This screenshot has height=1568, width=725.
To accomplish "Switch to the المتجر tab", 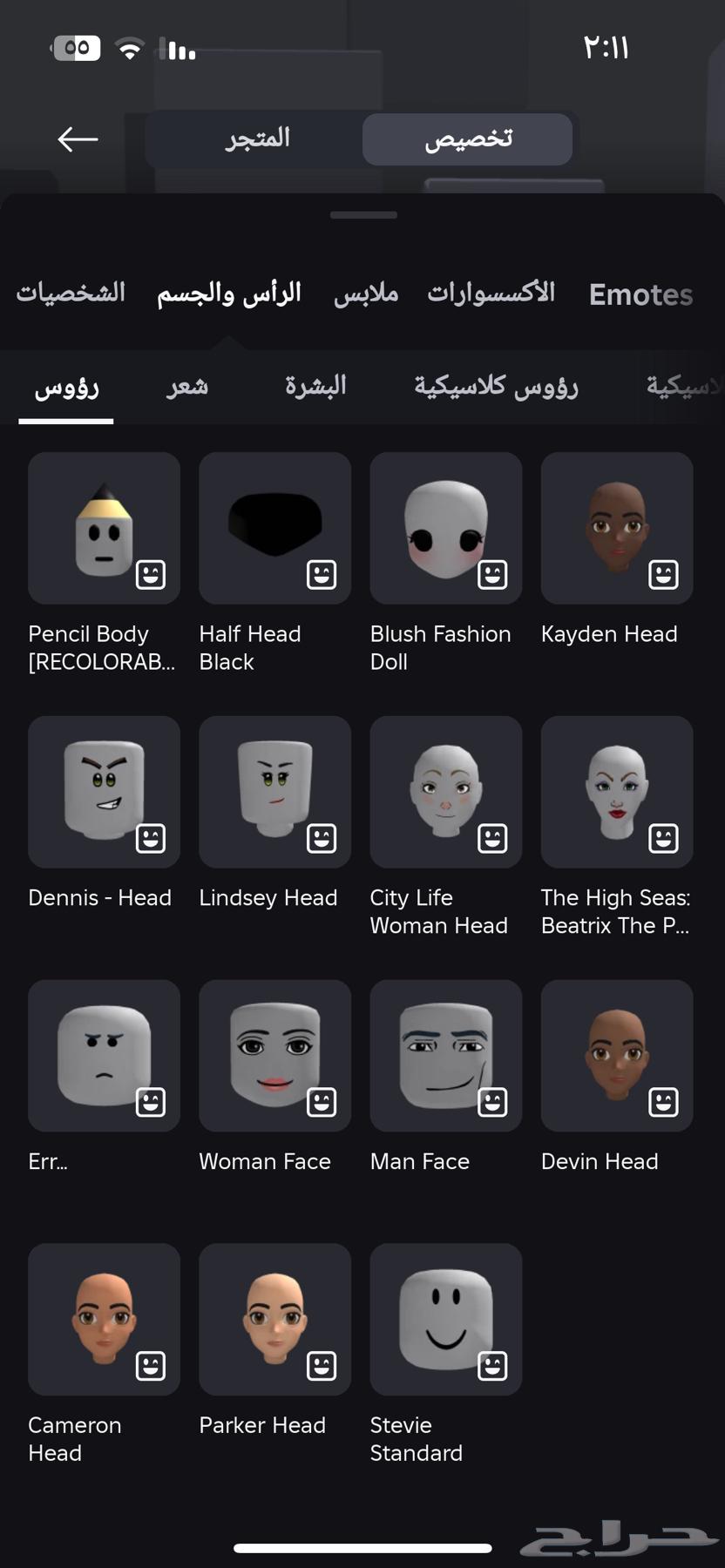I will coord(257,139).
